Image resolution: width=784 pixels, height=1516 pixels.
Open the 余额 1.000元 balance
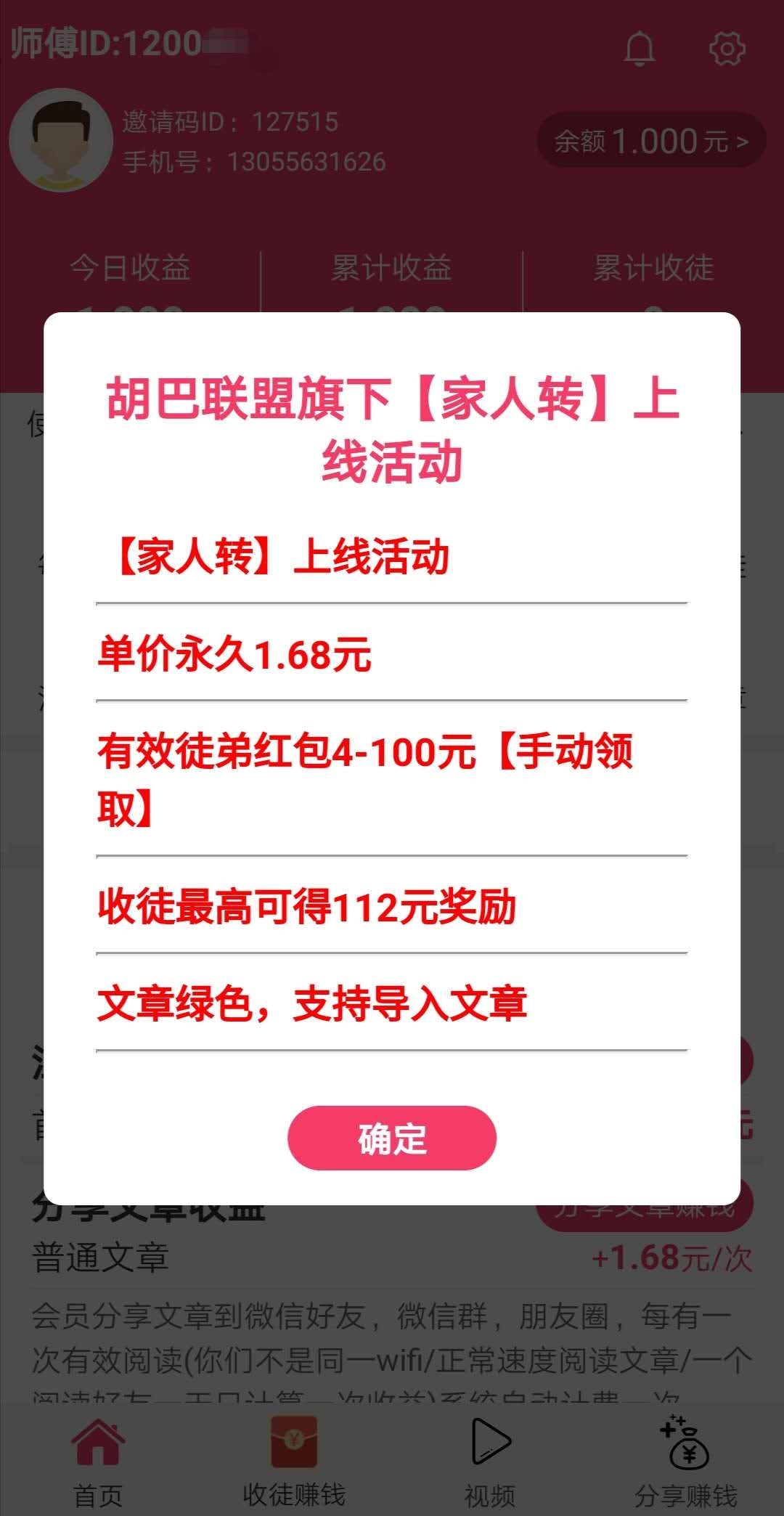651,141
